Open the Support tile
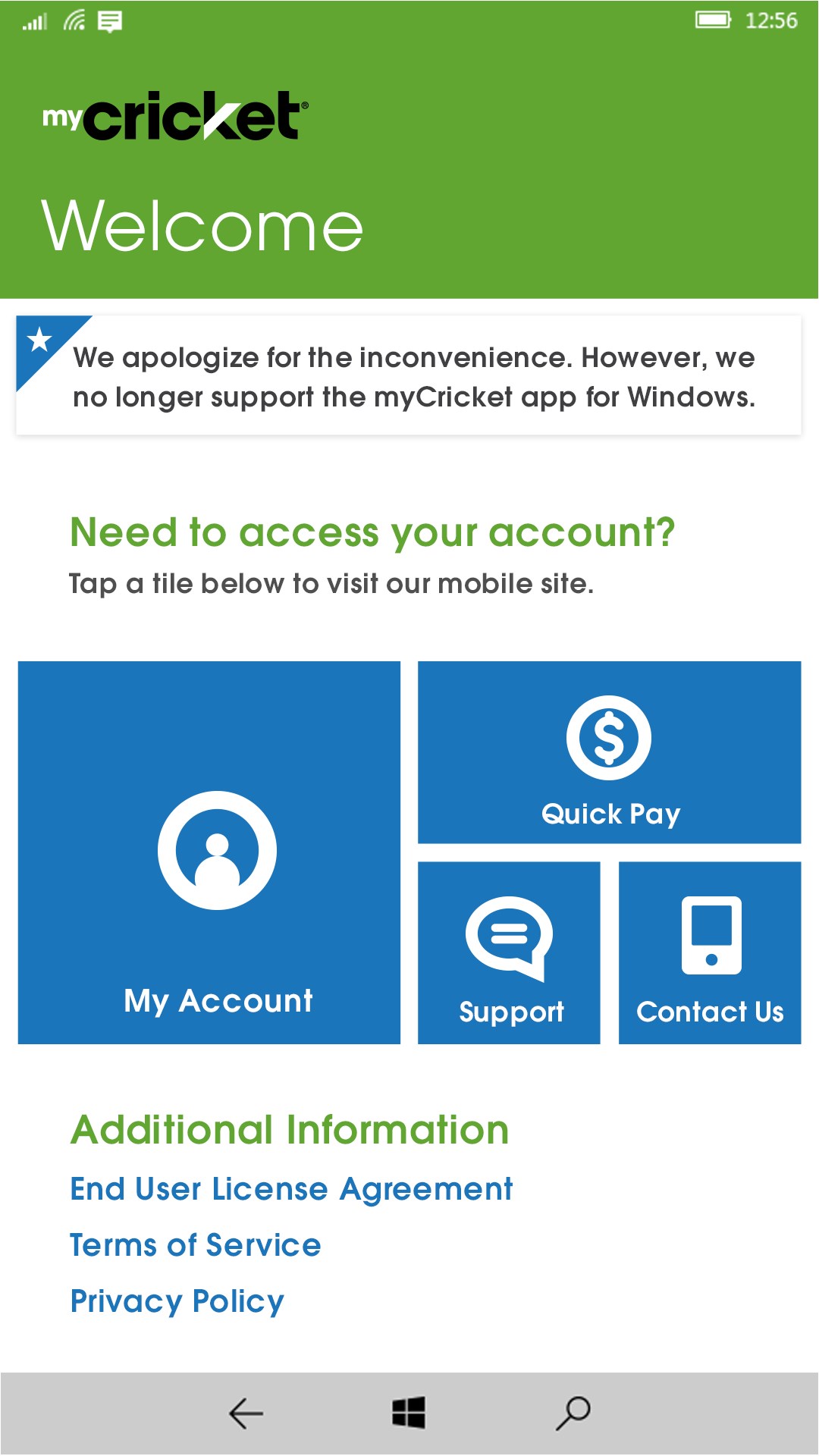 coord(509,952)
